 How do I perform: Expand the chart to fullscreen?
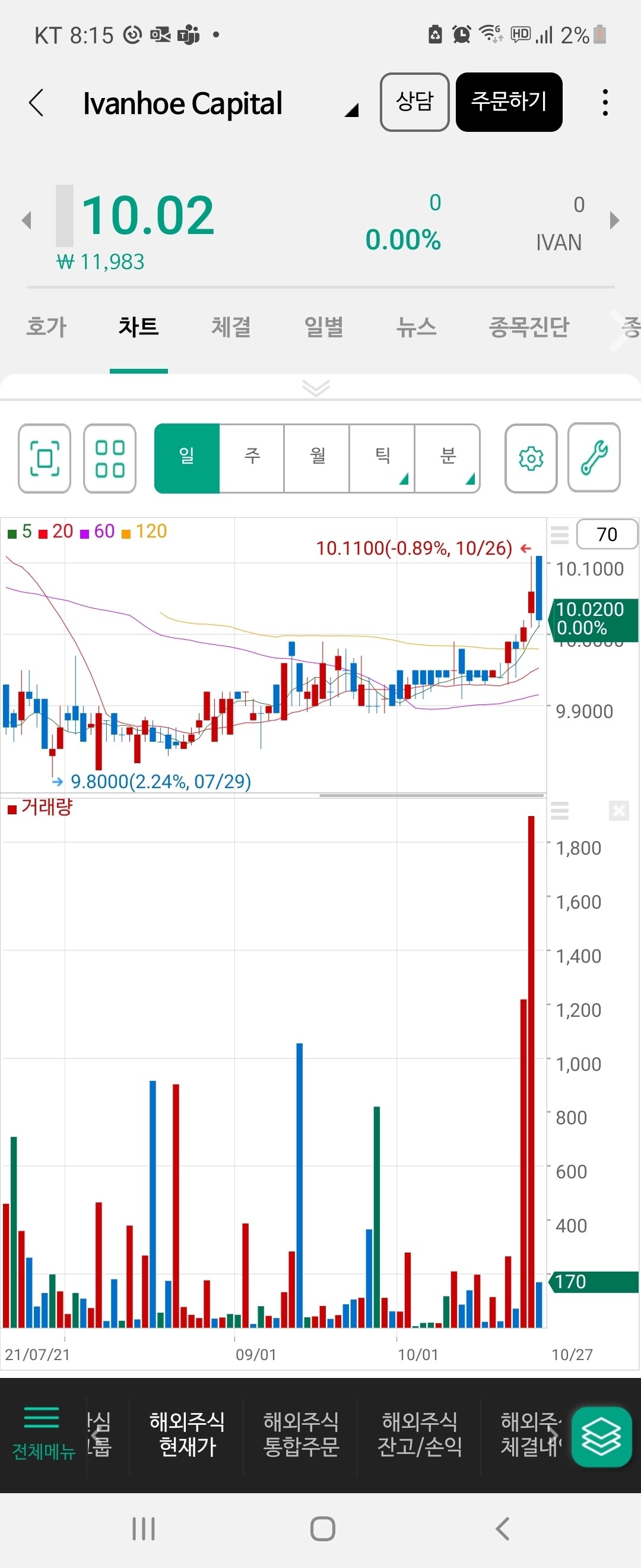(45, 459)
